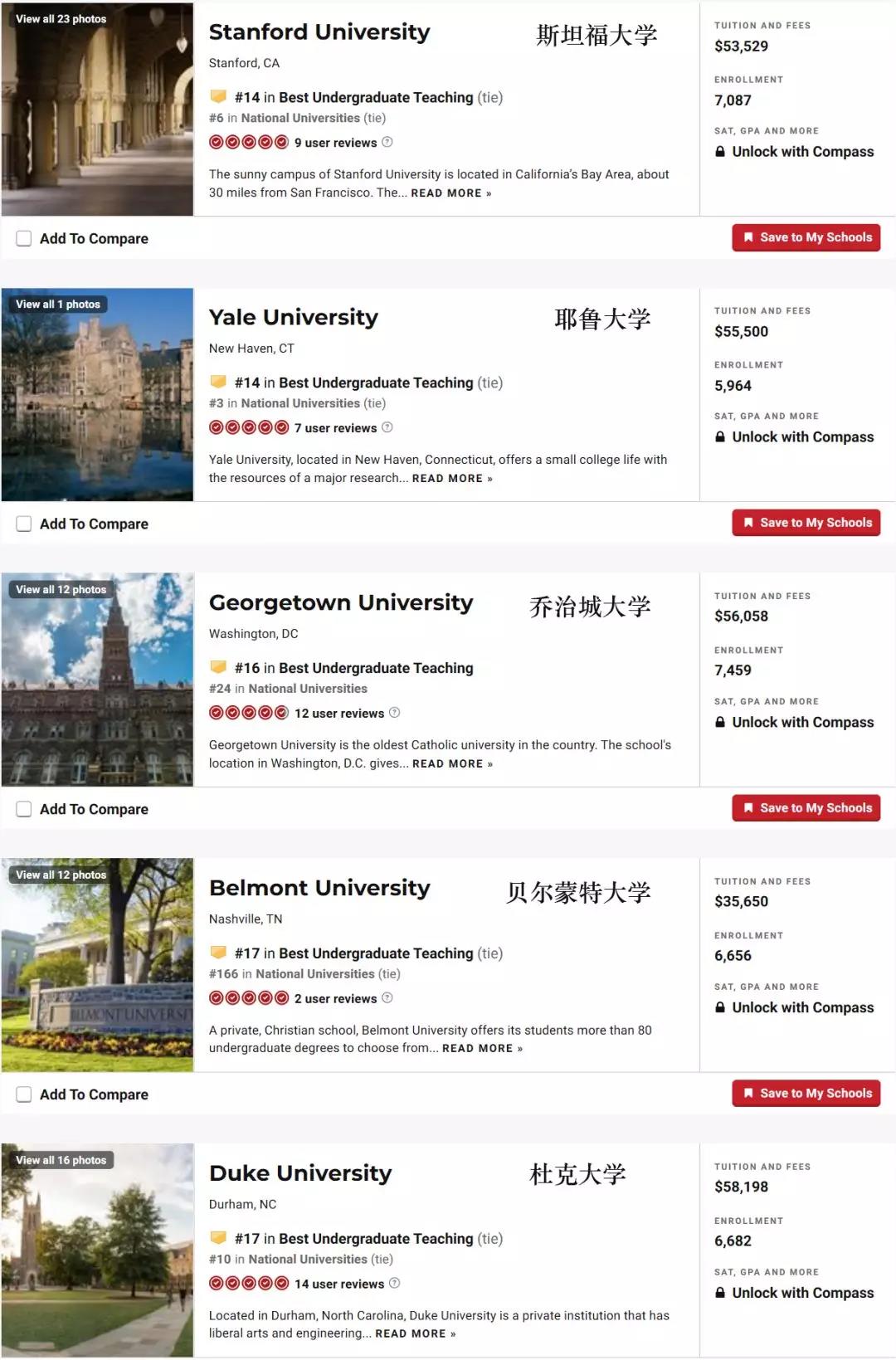
Task: Save Georgetown University to My Schools
Action: click(x=806, y=808)
